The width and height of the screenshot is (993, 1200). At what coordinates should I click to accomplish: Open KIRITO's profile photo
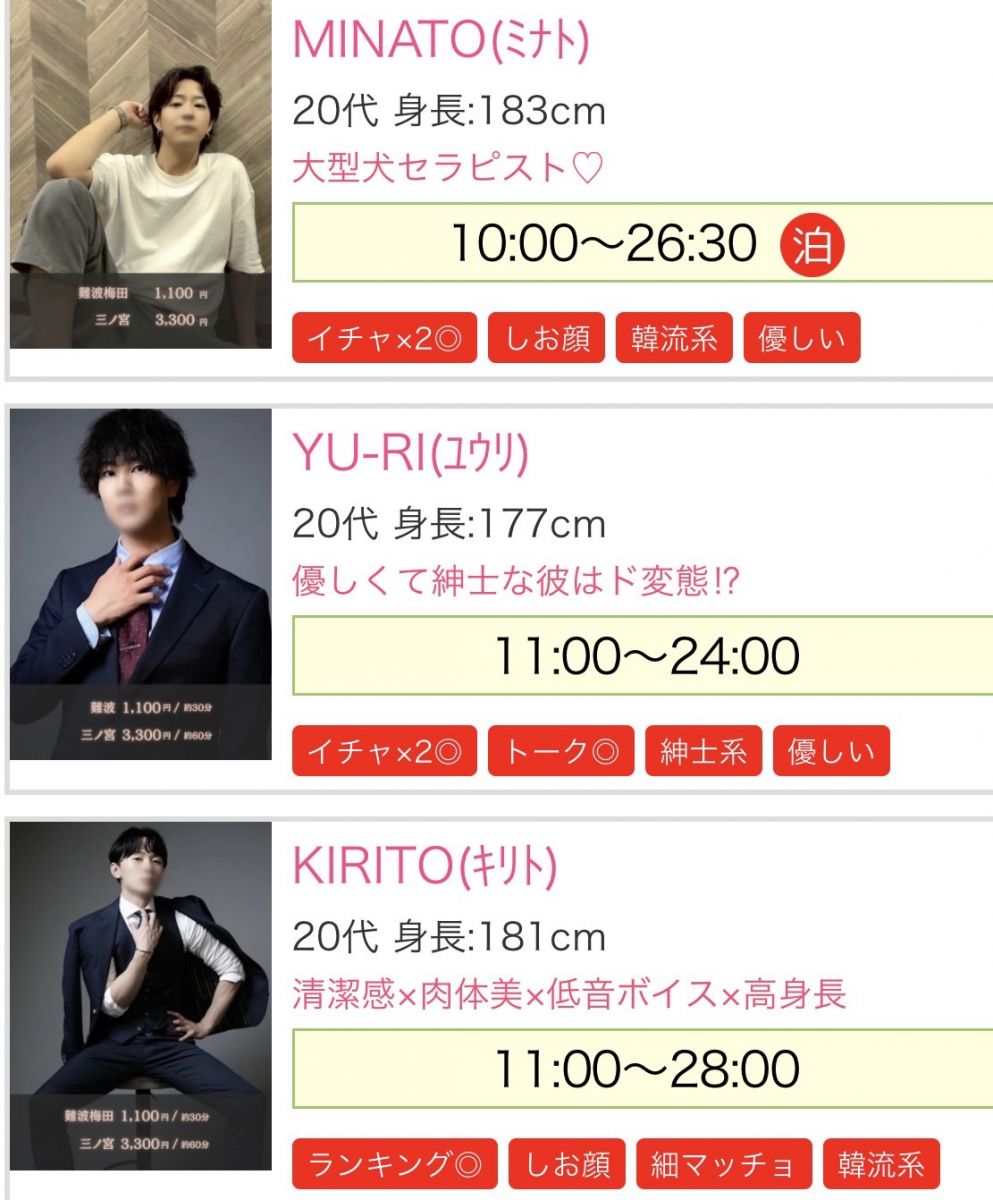tap(141, 996)
